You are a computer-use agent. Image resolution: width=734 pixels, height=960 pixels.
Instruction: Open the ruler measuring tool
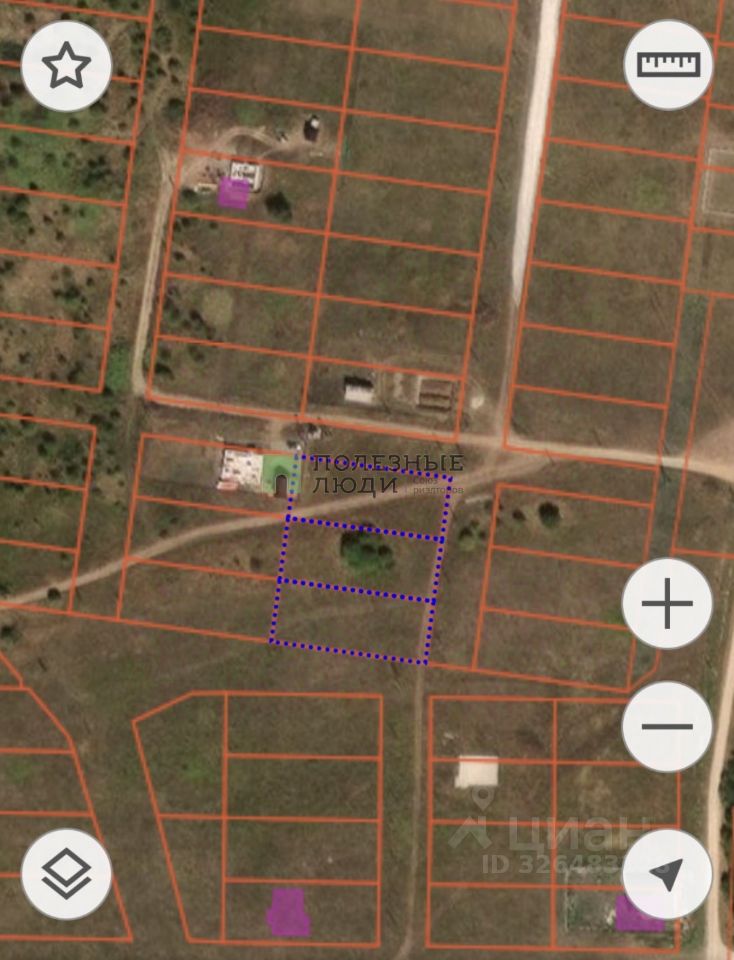(668, 66)
